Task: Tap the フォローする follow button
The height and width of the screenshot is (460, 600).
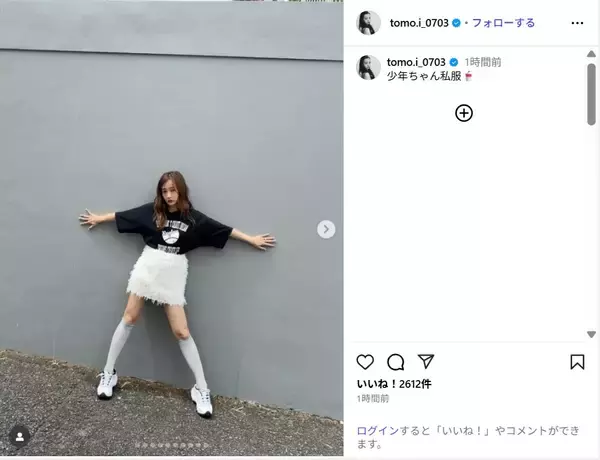Action: pyautogui.click(x=502, y=22)
